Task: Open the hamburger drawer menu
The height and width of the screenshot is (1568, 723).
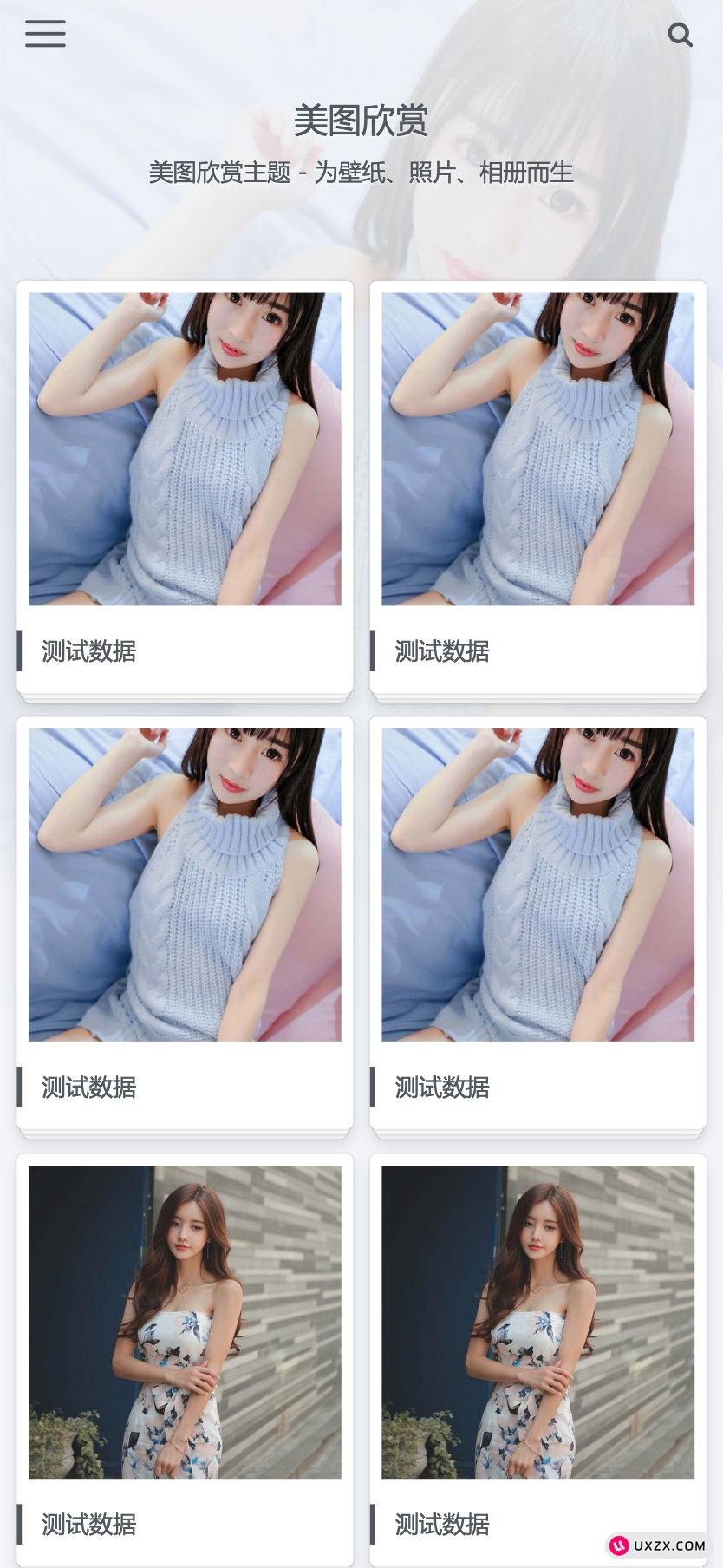Action: tap(45, 34)
